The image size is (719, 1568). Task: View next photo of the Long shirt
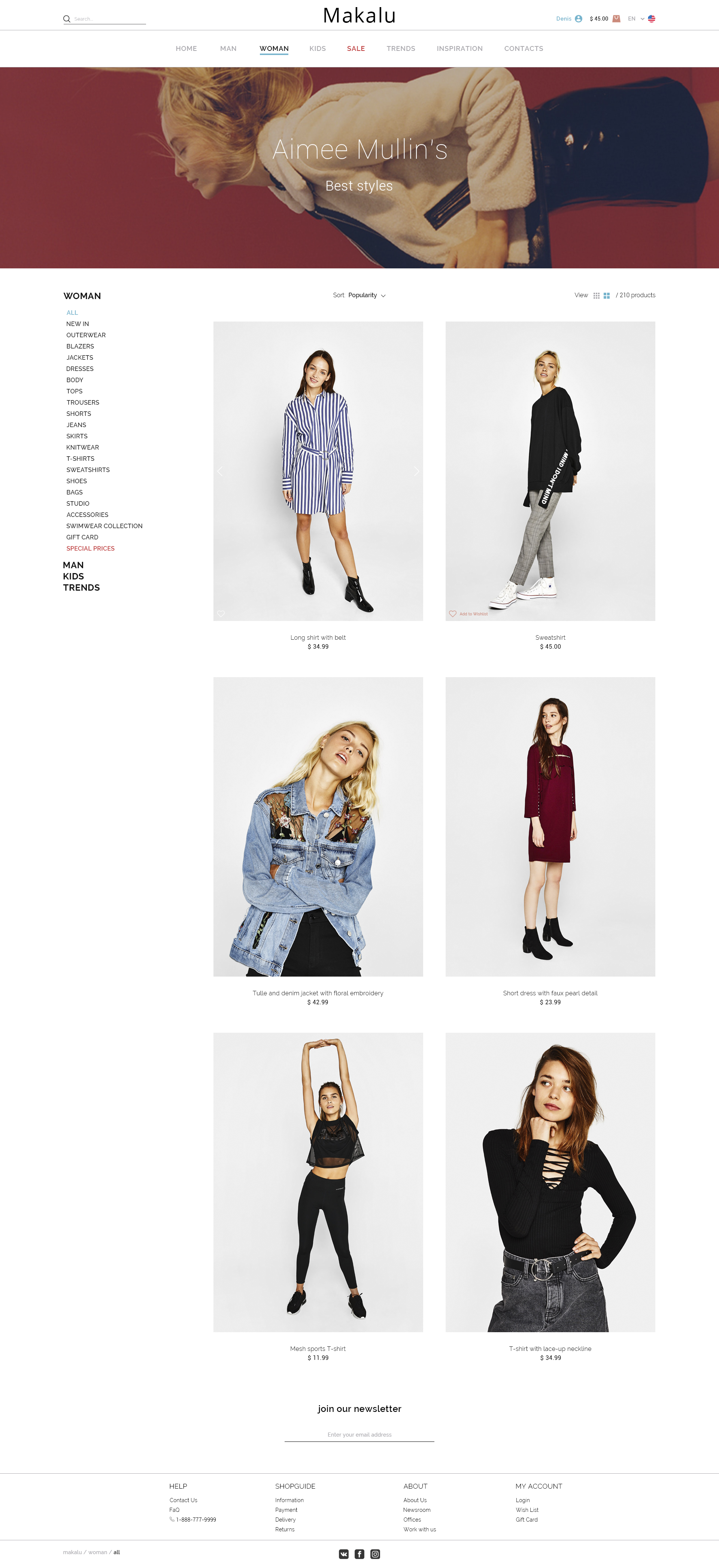(x=416, y=471)
